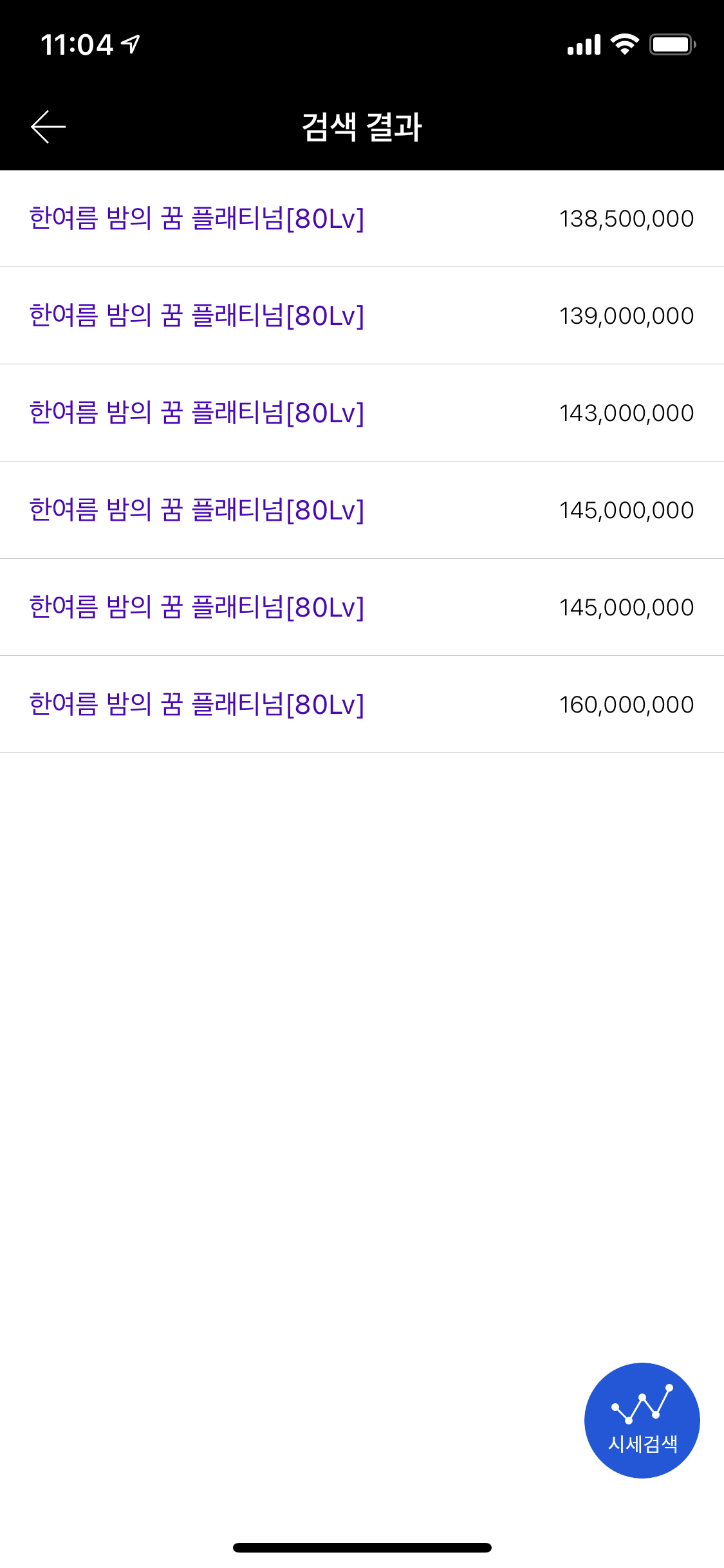
Task: Open the result priced 143,000,000
Action: [362, 413]
